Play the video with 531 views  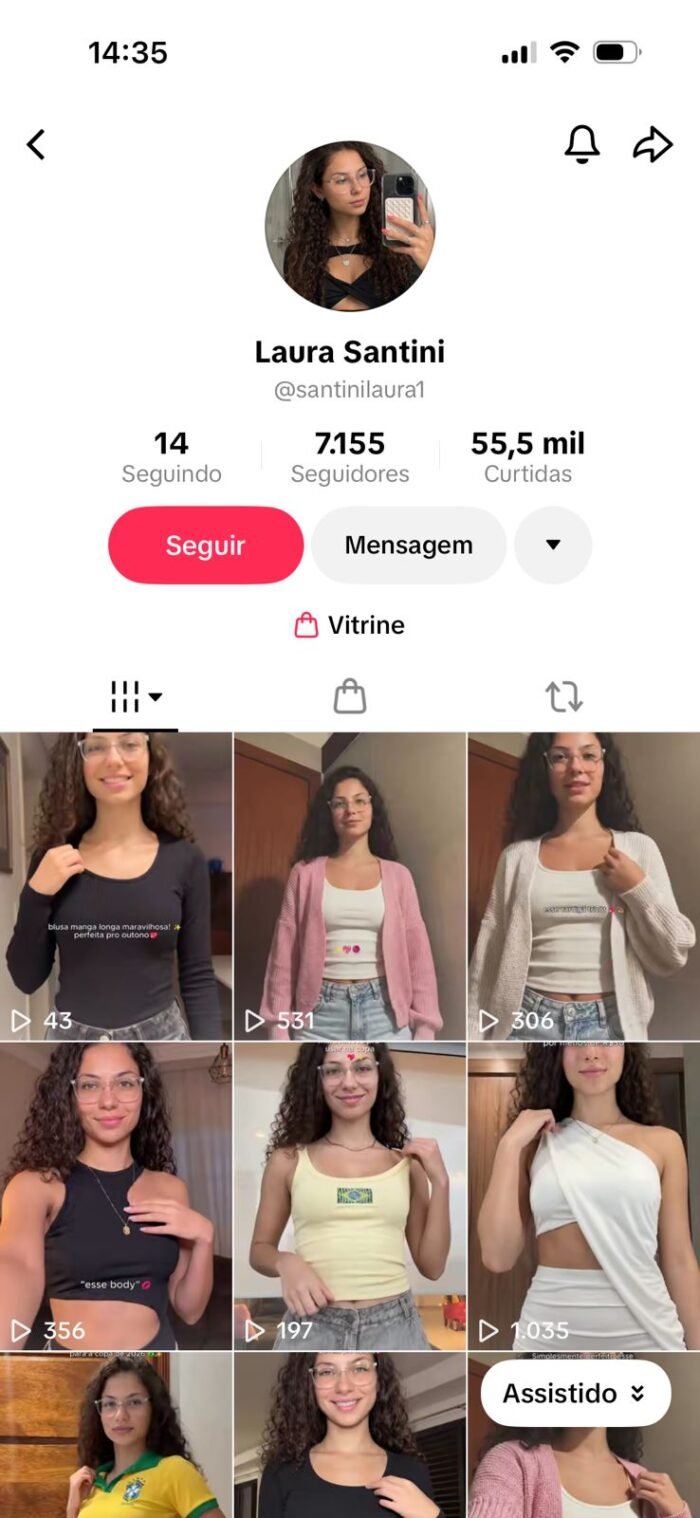pos(350,885)
